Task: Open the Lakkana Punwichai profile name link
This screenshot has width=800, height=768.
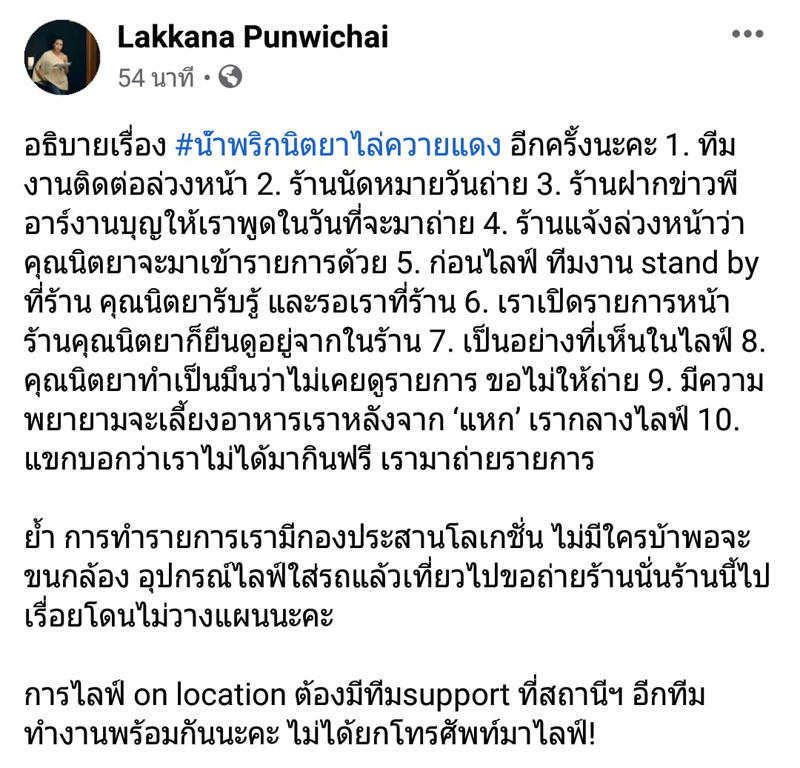Action: point(253,37)
